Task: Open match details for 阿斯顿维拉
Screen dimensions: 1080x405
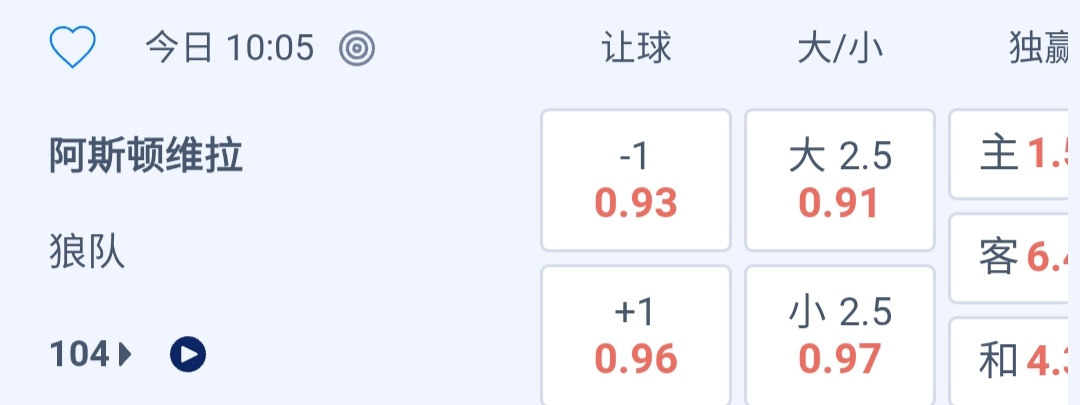Action: 147,156
